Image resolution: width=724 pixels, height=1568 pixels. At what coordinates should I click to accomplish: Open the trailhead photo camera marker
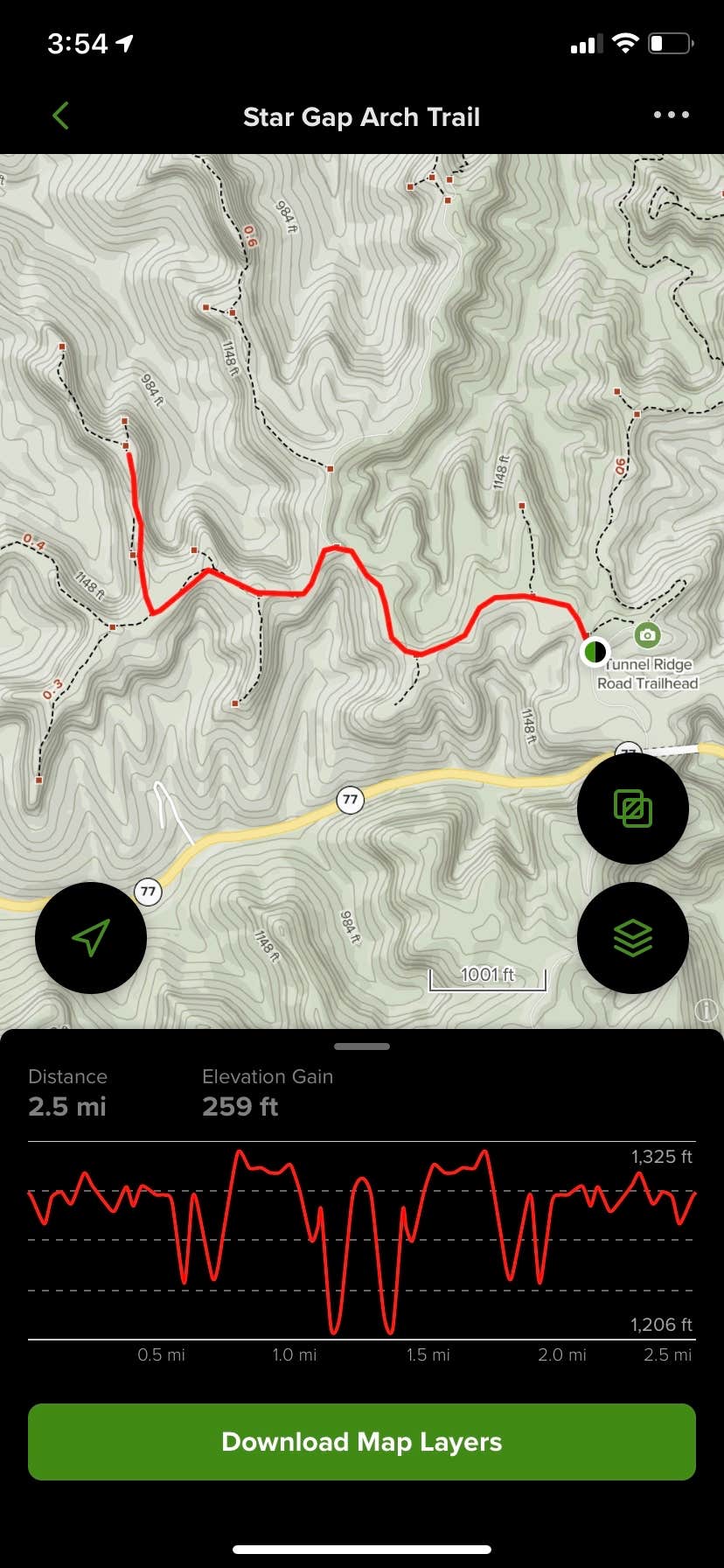(646, 634)
